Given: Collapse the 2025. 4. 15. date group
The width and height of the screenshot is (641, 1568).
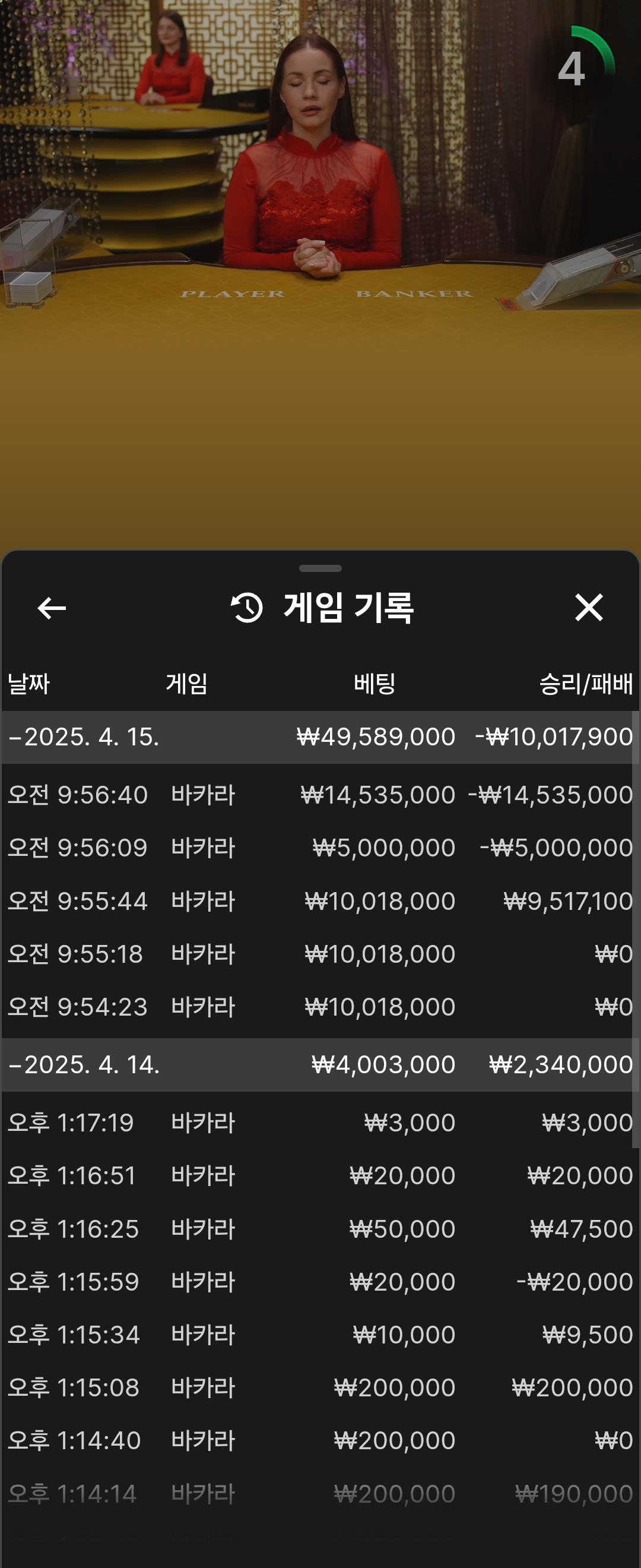Looking at the screenshot, I should (x=85, y=737).
